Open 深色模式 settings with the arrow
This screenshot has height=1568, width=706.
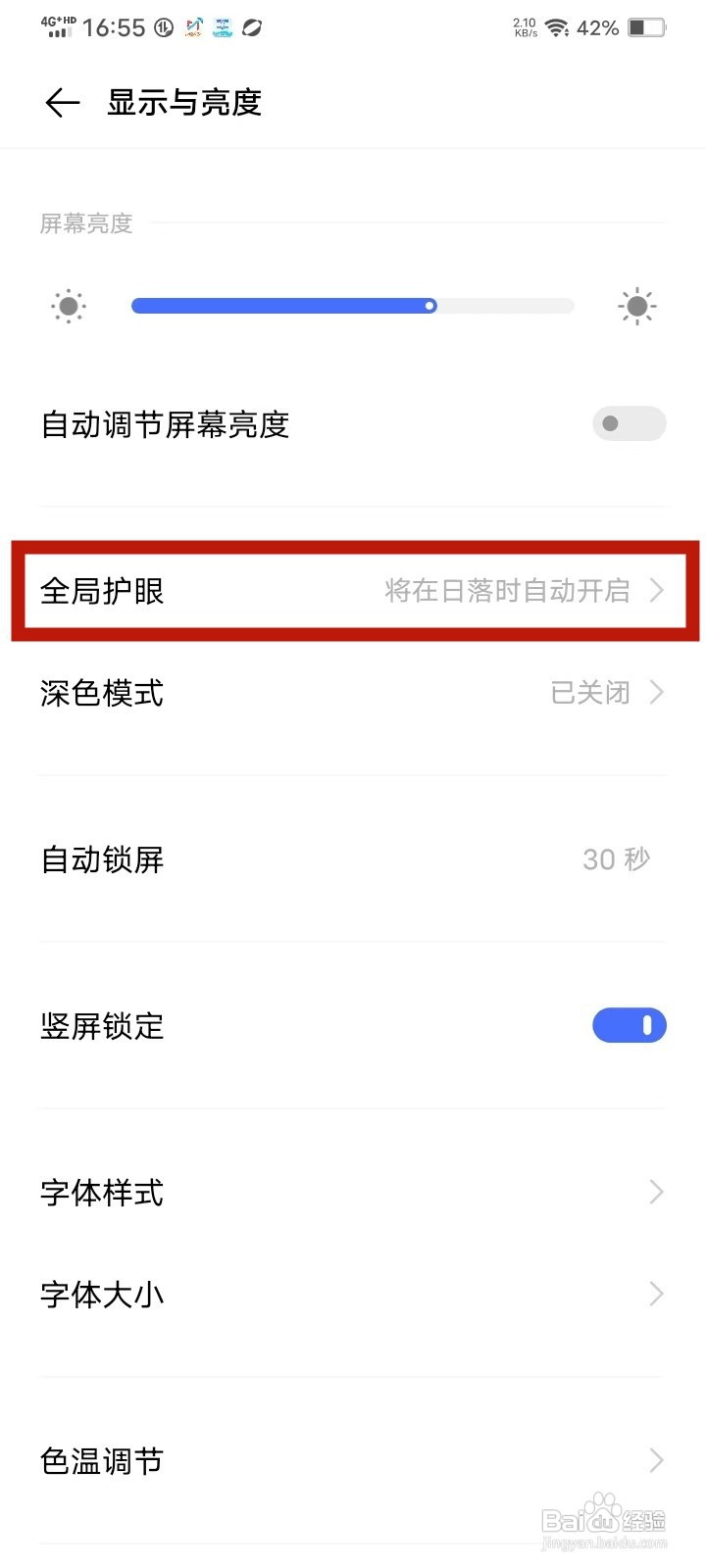(656, 693)
